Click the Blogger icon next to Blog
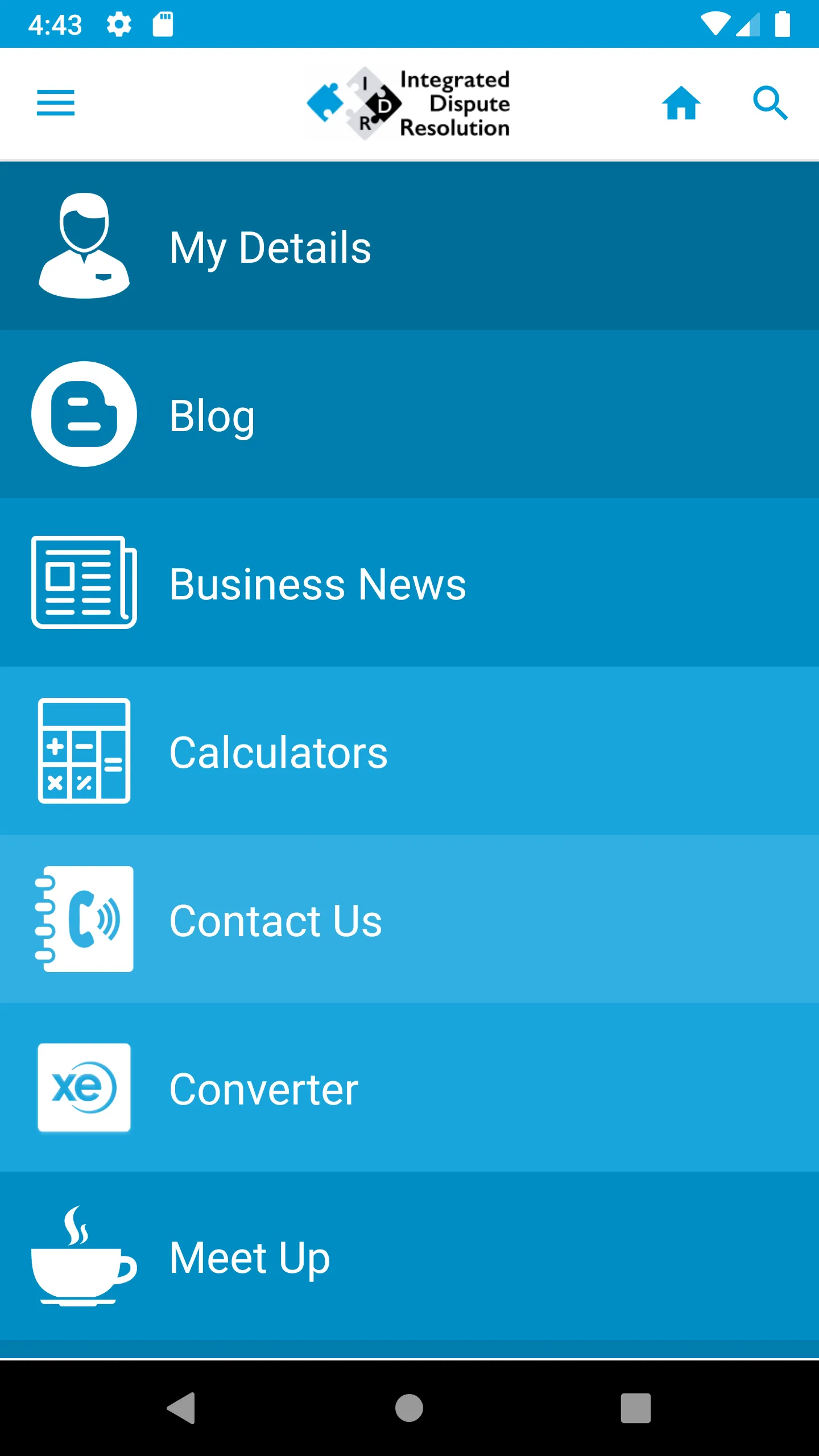 point(84,415)
